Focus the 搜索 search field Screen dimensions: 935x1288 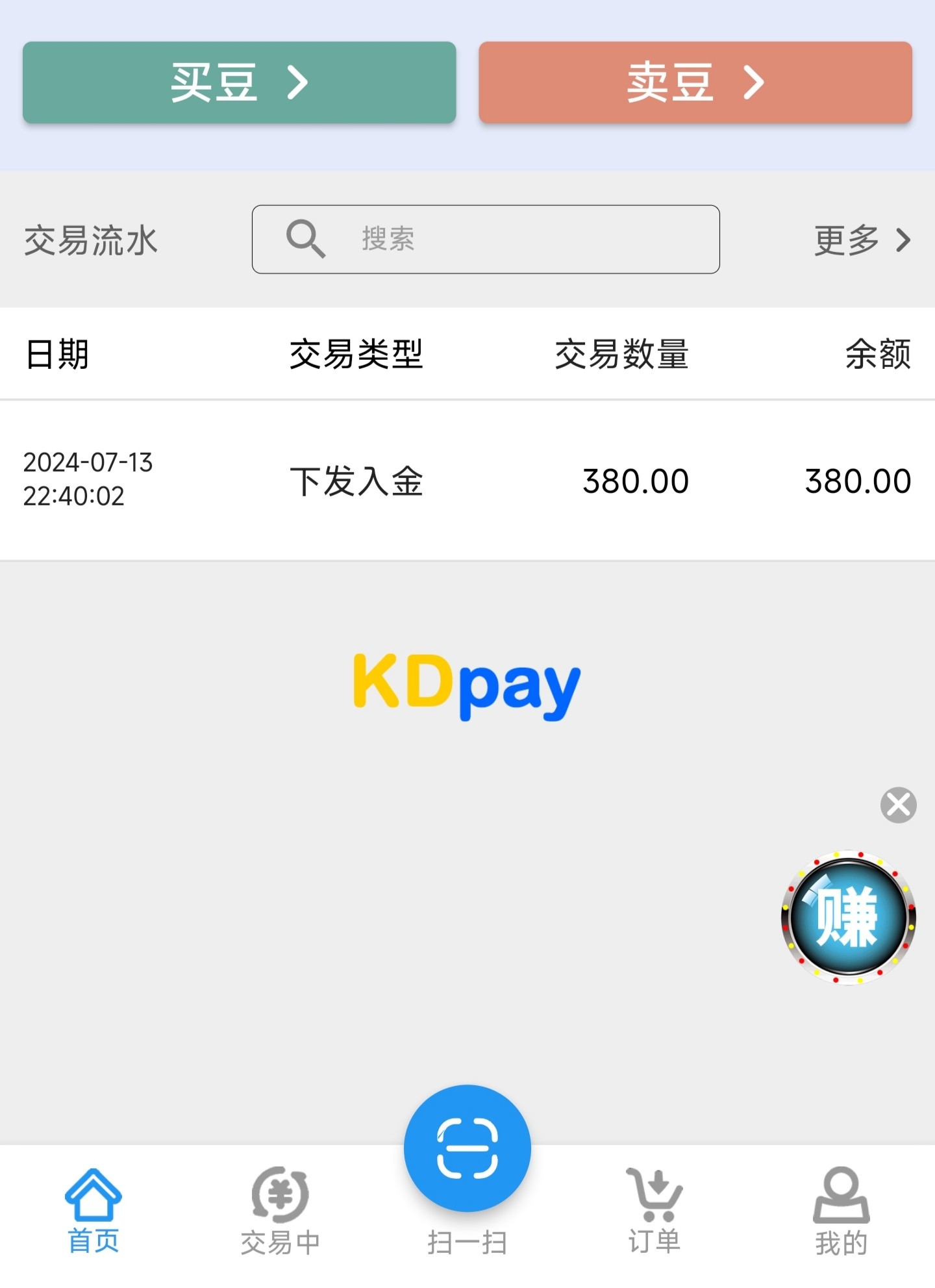(x=486, y=239)
